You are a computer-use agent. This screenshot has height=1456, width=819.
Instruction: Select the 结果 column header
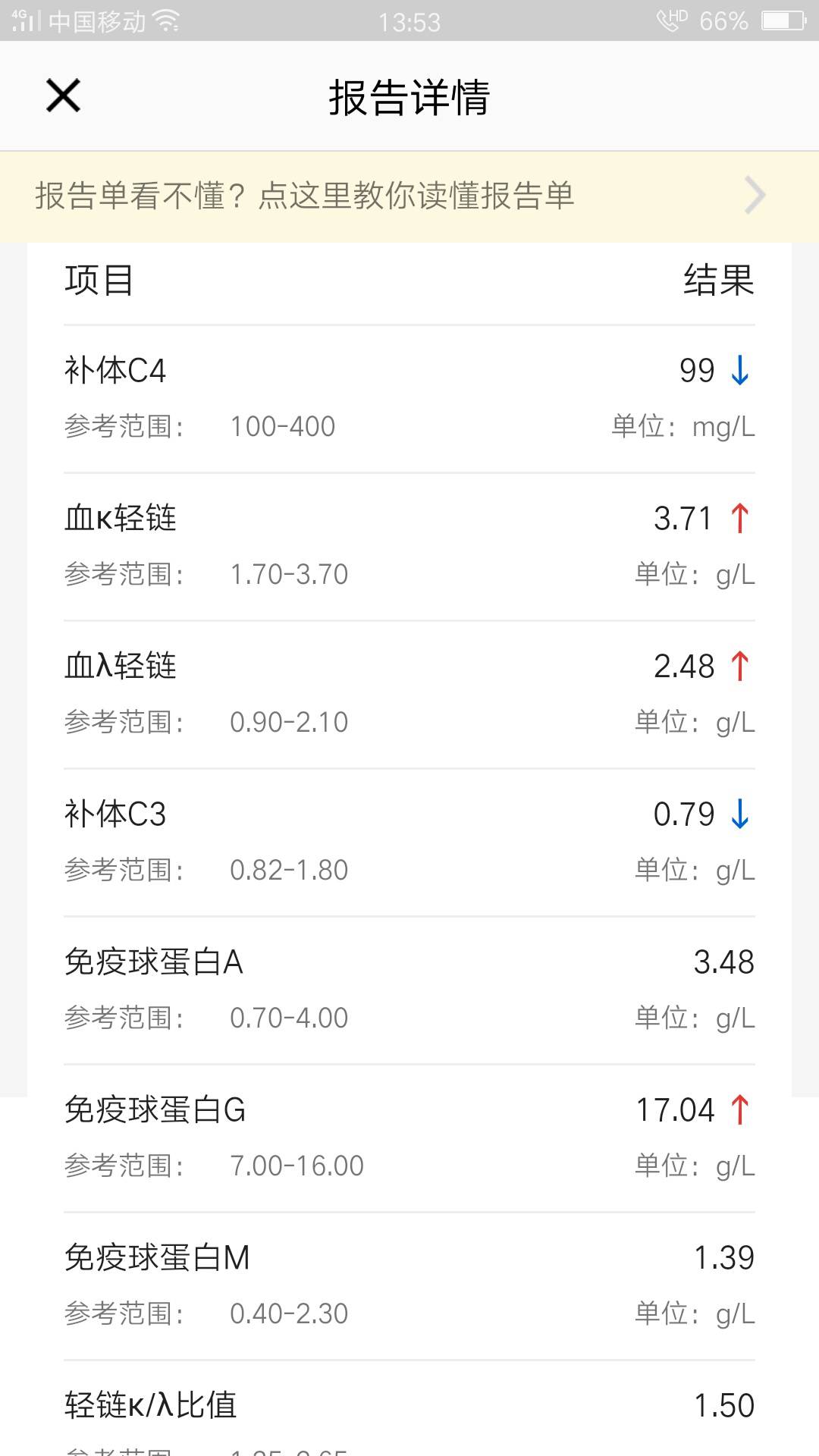click(x=717, y=281)
